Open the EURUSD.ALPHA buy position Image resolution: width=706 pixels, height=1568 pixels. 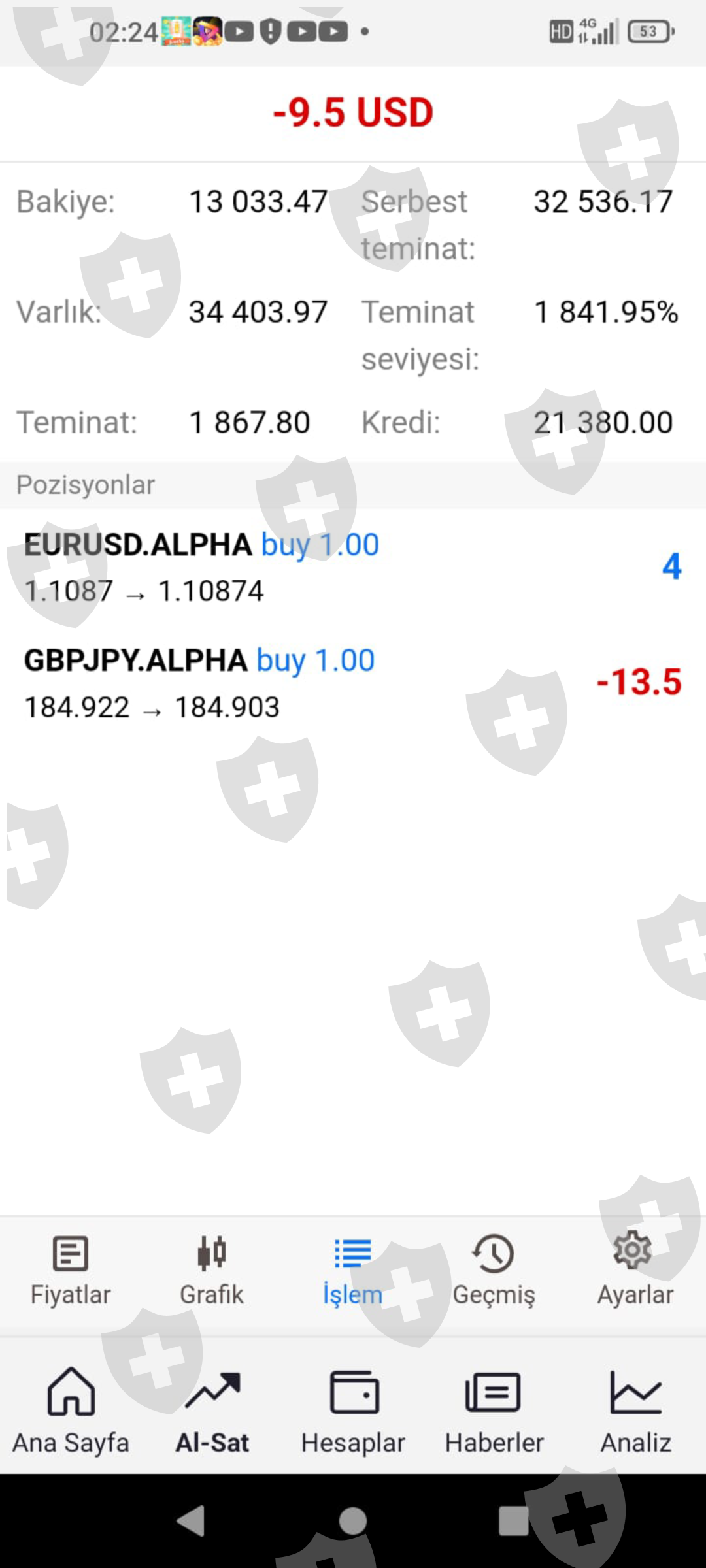pos(353,567)
